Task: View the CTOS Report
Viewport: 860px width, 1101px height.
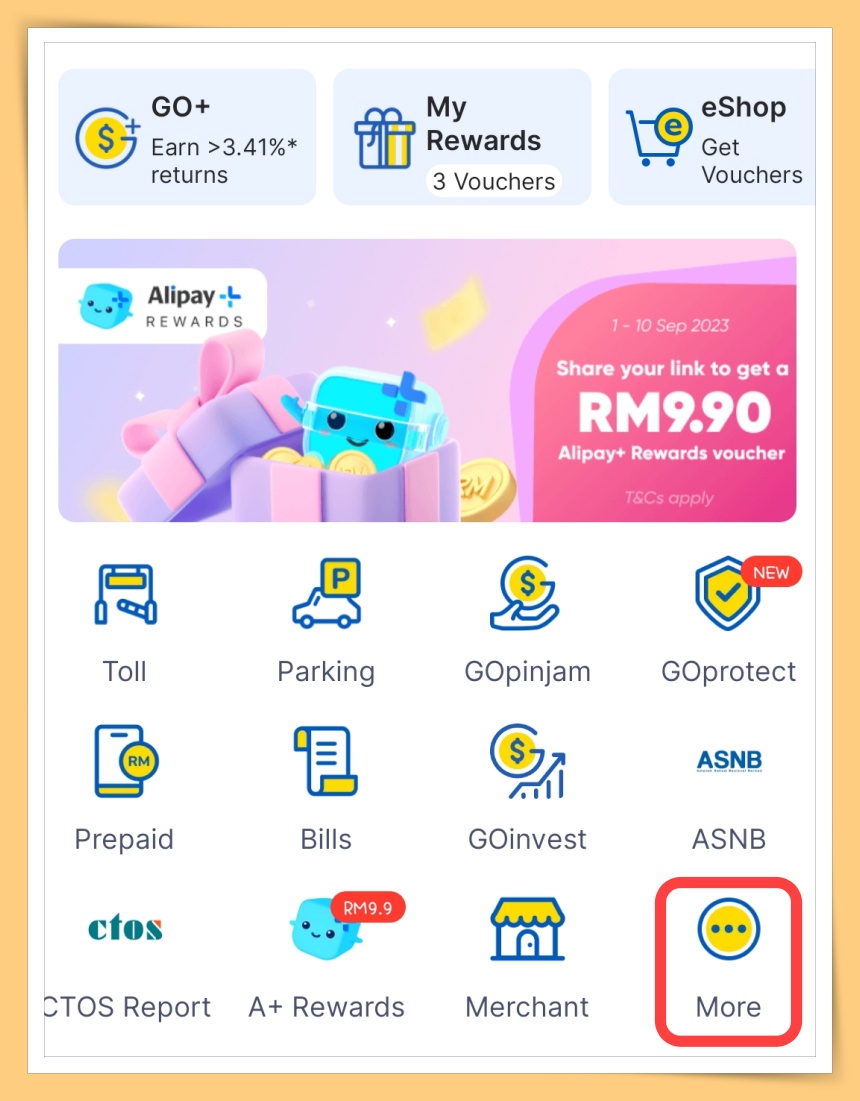Action: click(126, 956)
